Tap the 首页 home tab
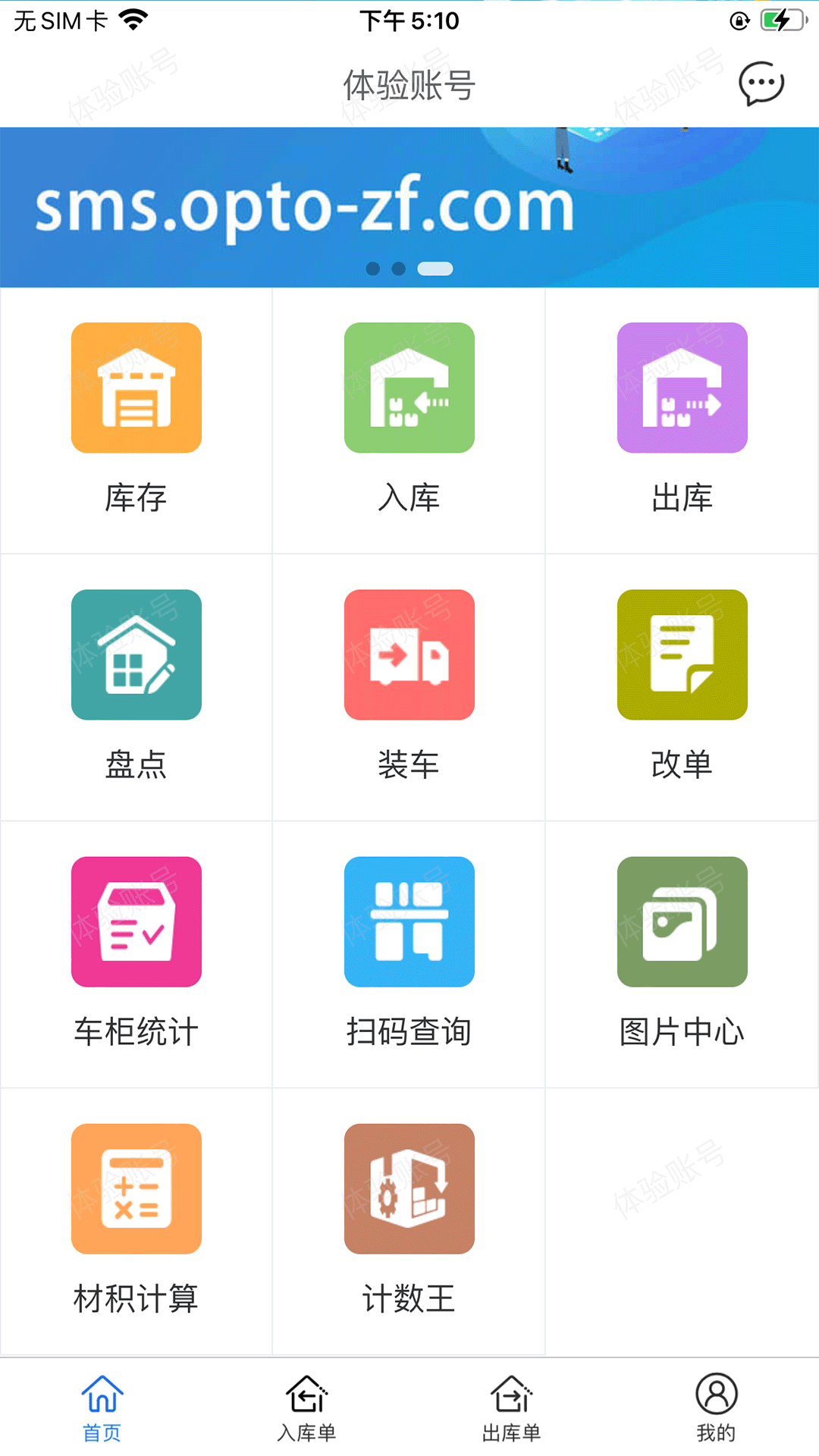The height and width of the screenshot is (1456, 819). [102, 1407]
